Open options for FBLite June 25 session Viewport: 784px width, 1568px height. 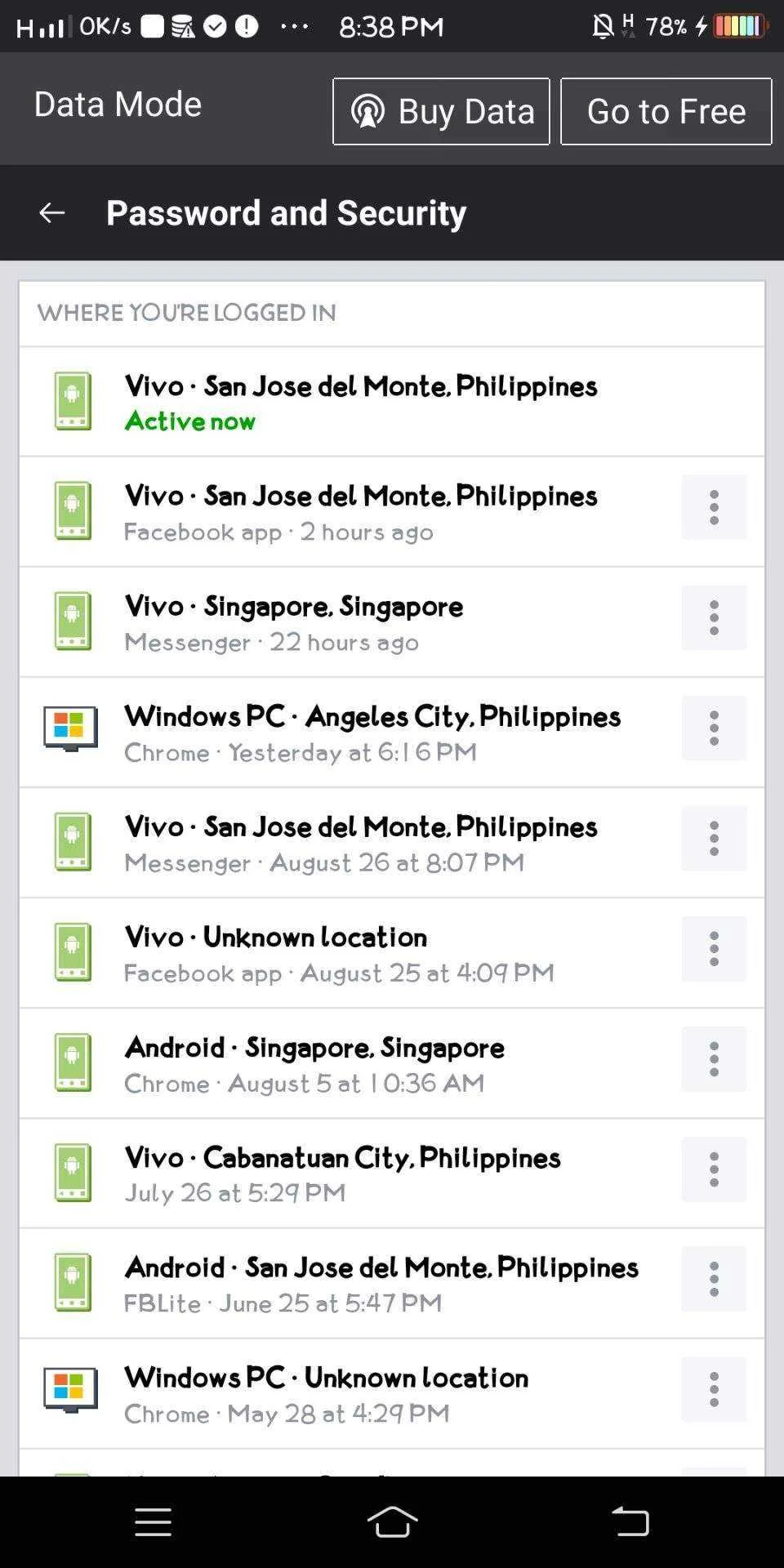coord(714,1279)
